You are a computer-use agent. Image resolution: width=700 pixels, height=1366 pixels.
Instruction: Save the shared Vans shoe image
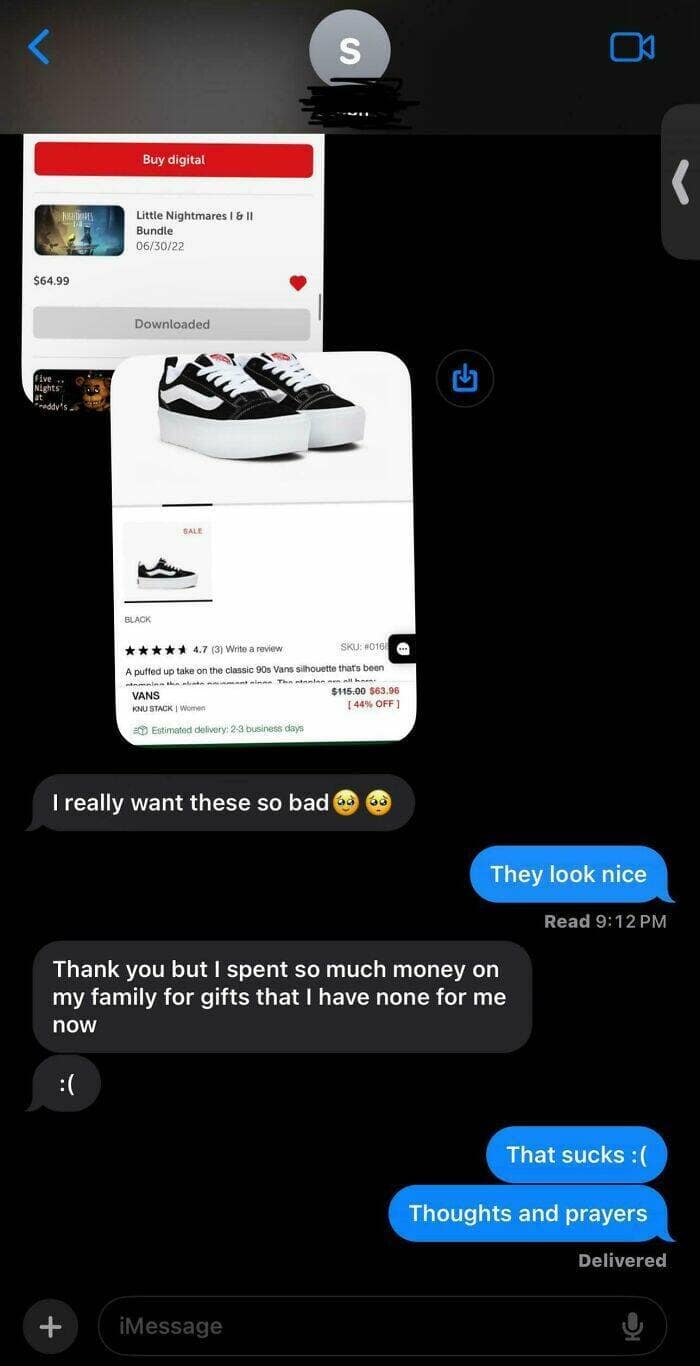465,378
